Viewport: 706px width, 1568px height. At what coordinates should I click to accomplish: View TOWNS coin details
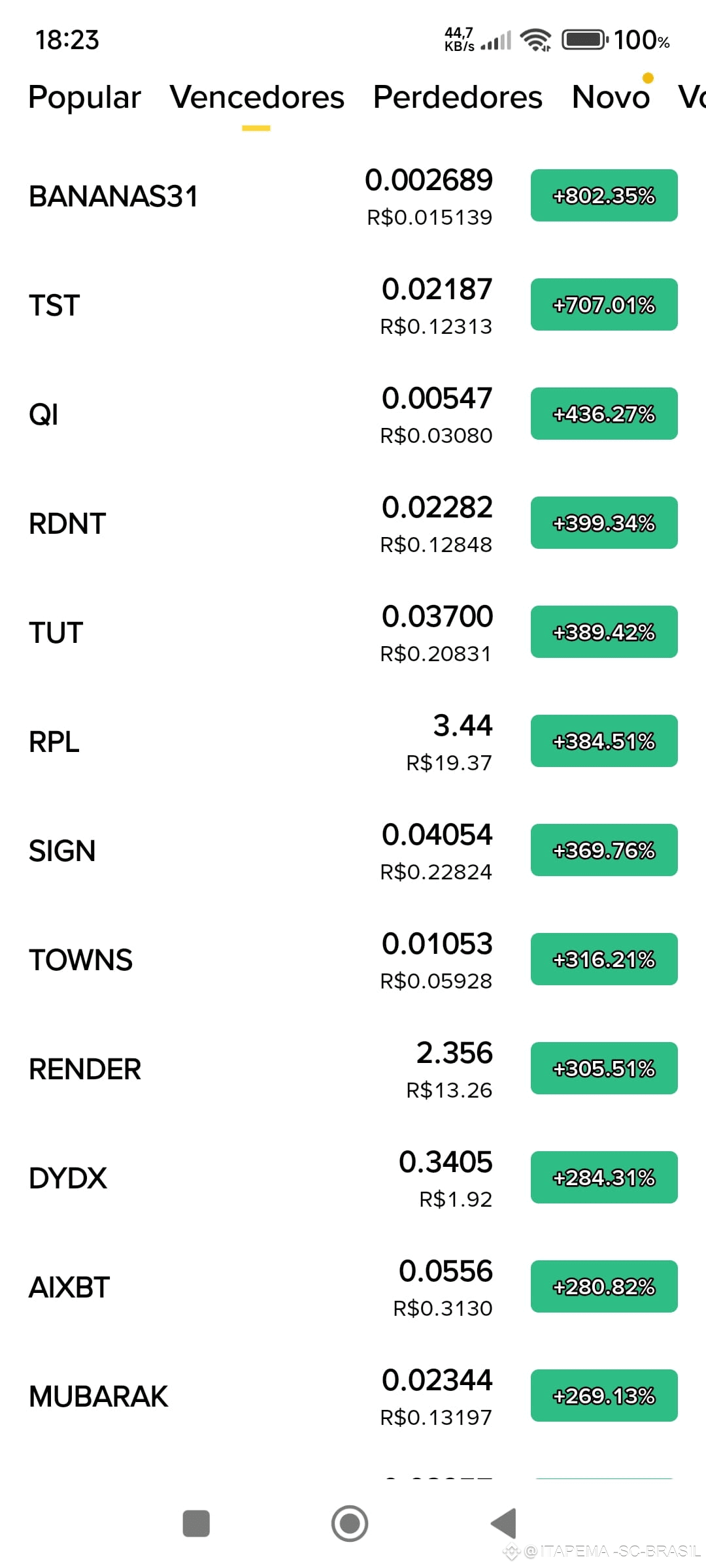[x=353, y=960]
